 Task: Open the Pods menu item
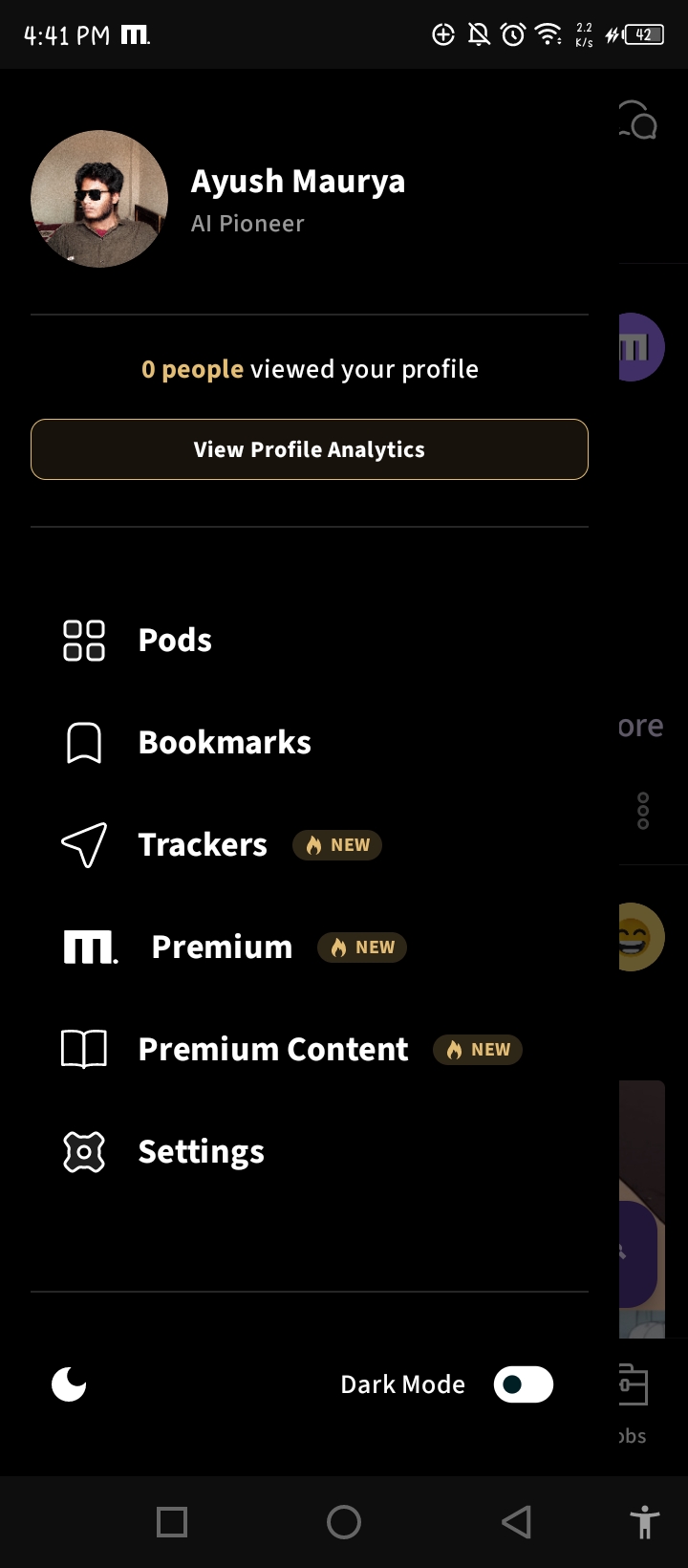pyautogui.click(x=175, y=640)
